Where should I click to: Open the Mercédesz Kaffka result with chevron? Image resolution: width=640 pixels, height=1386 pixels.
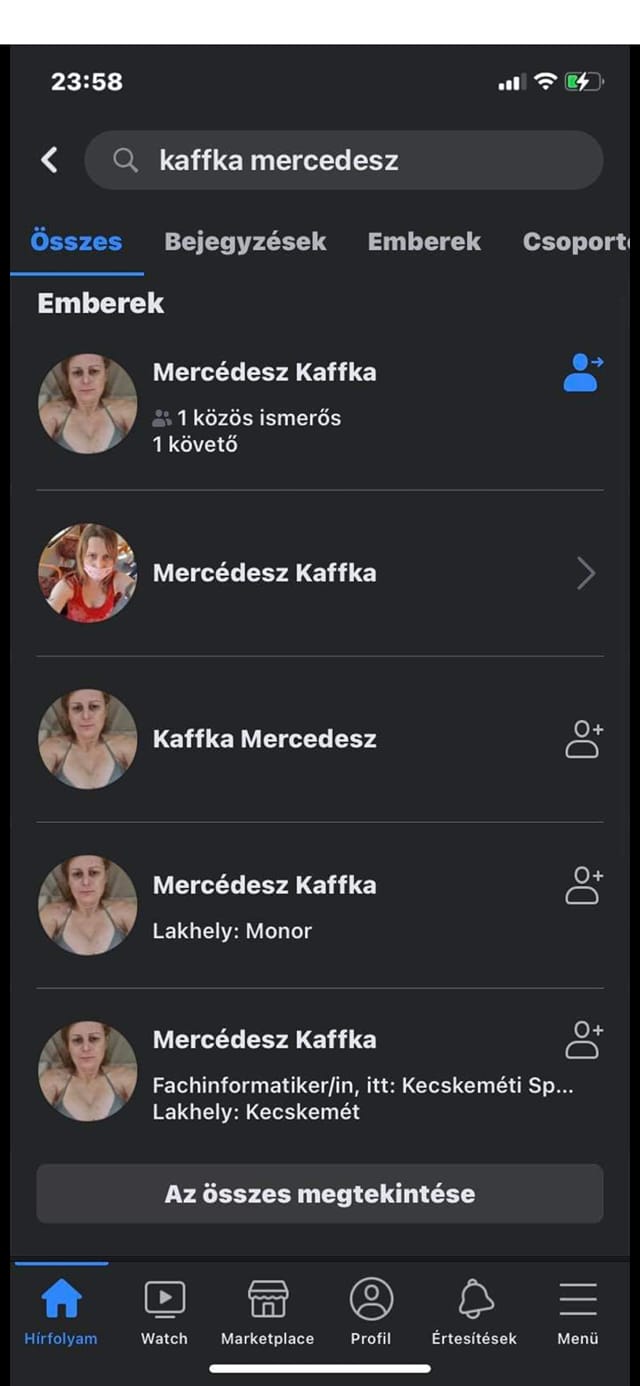[x=264, y=573]
